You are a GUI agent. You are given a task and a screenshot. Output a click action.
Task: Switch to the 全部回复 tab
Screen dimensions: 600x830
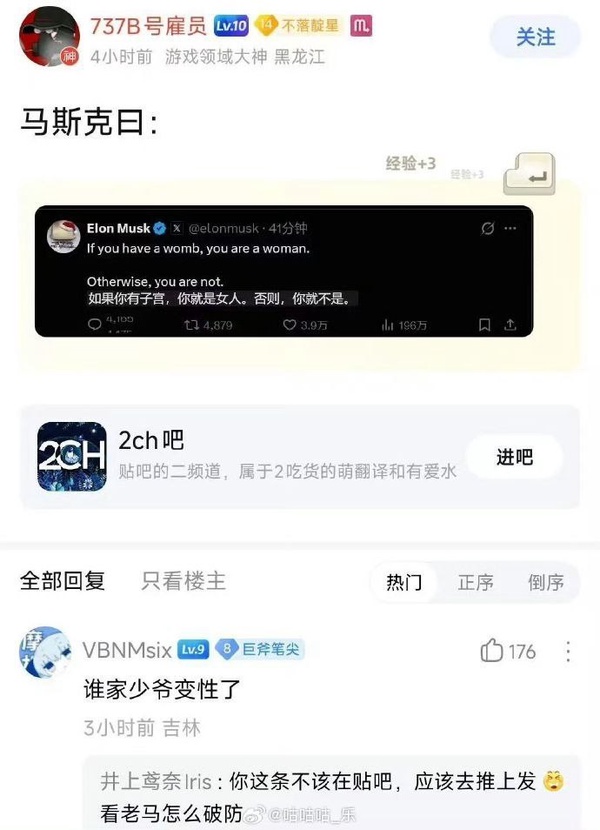[62, 581]
